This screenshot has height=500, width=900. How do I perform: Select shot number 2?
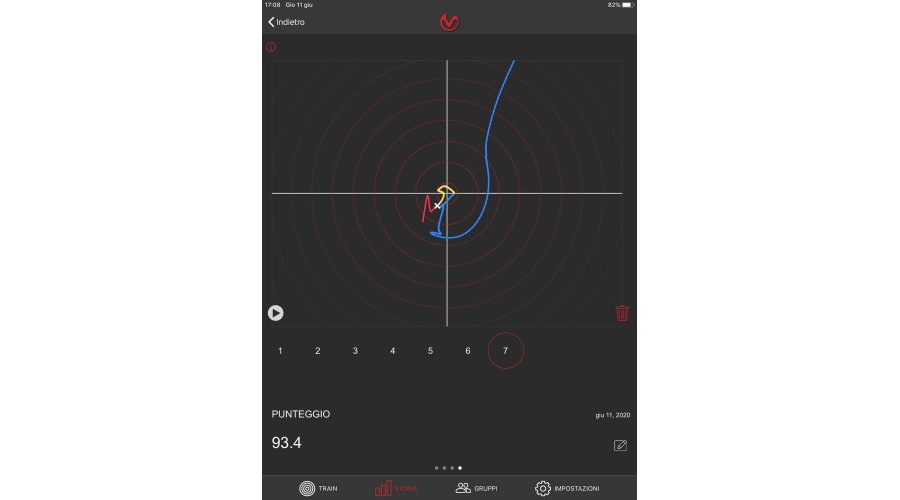(x=317, y=351)
